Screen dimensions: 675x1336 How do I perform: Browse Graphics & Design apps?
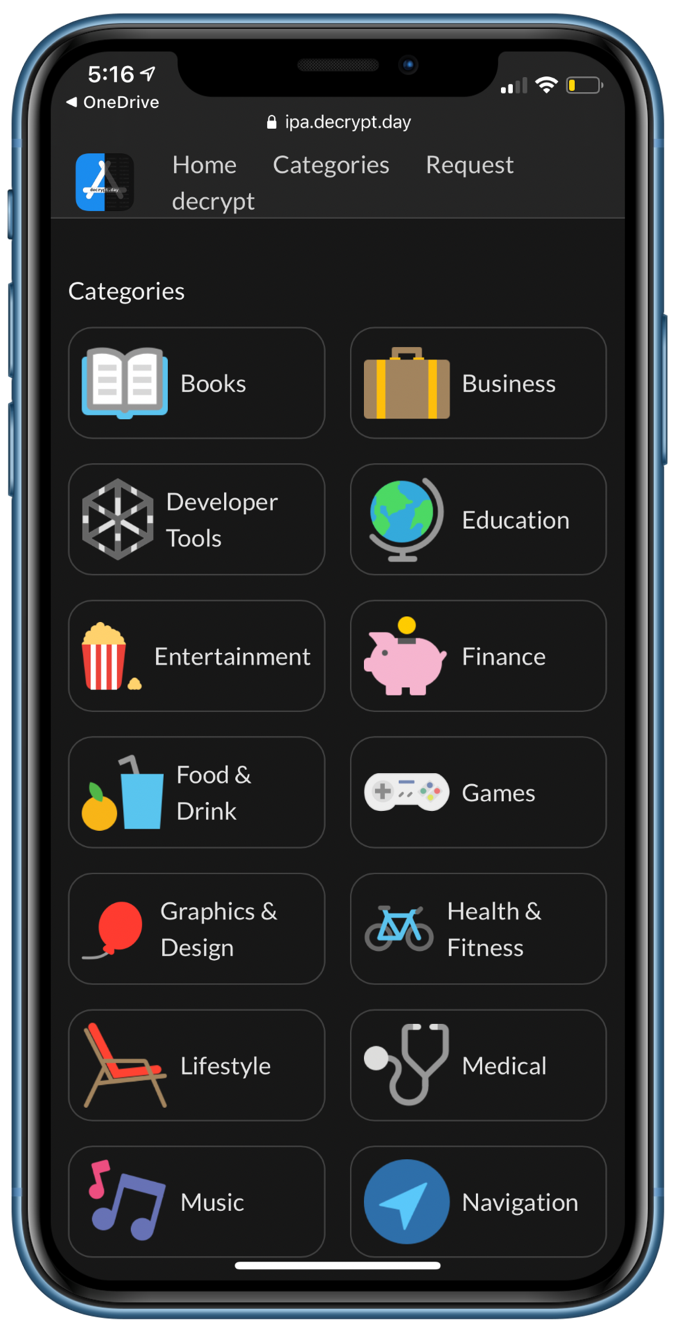click(x=196, y=929)
